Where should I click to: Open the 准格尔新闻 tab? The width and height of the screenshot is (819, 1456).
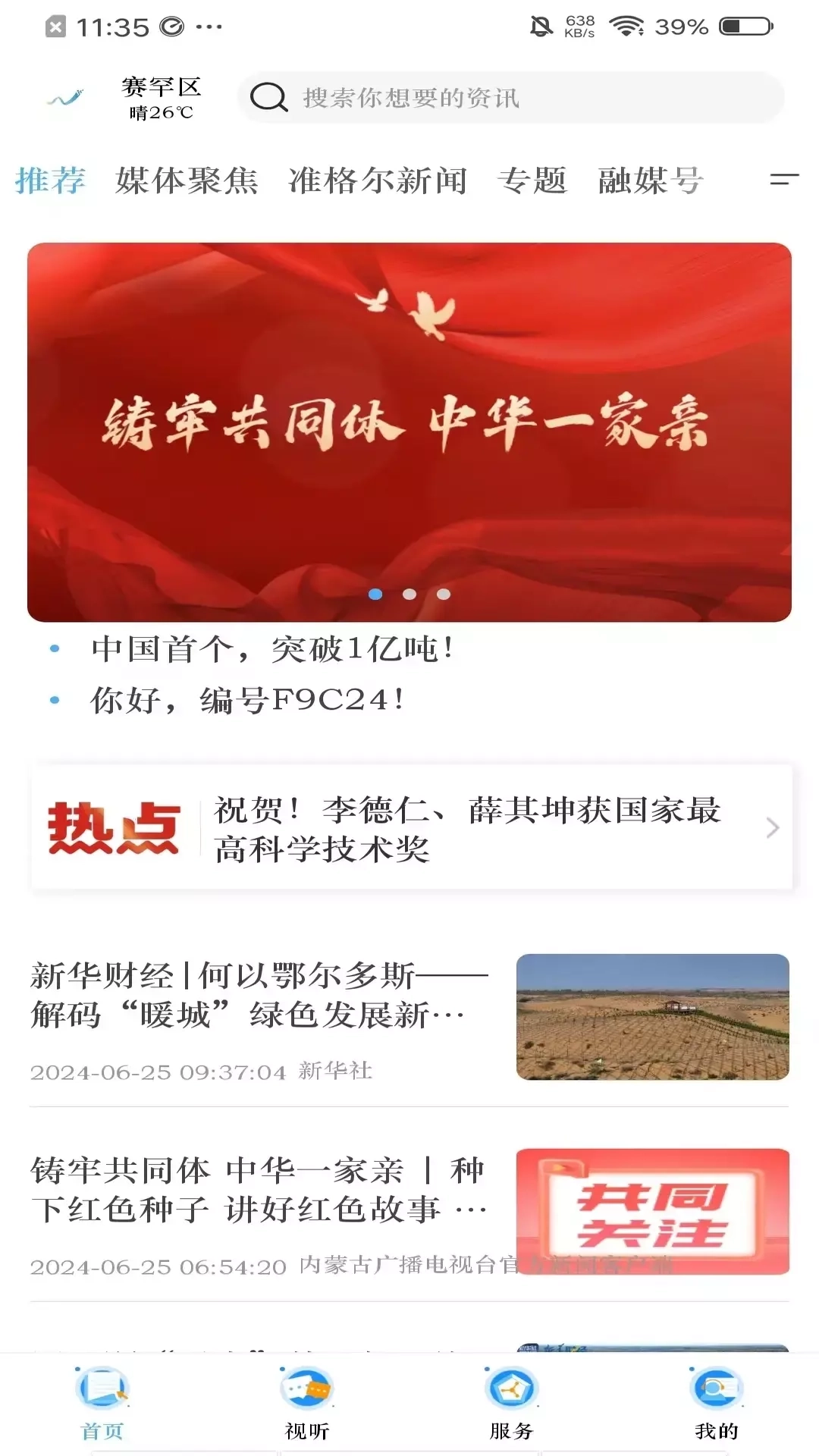378,180
